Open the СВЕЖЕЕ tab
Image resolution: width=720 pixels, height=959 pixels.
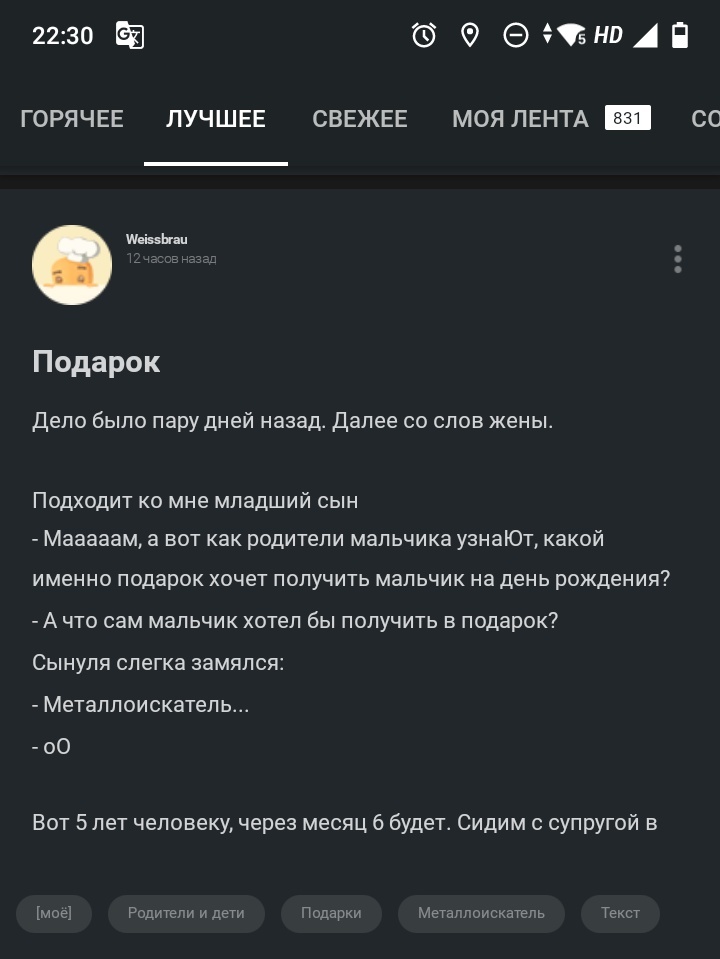360,119
